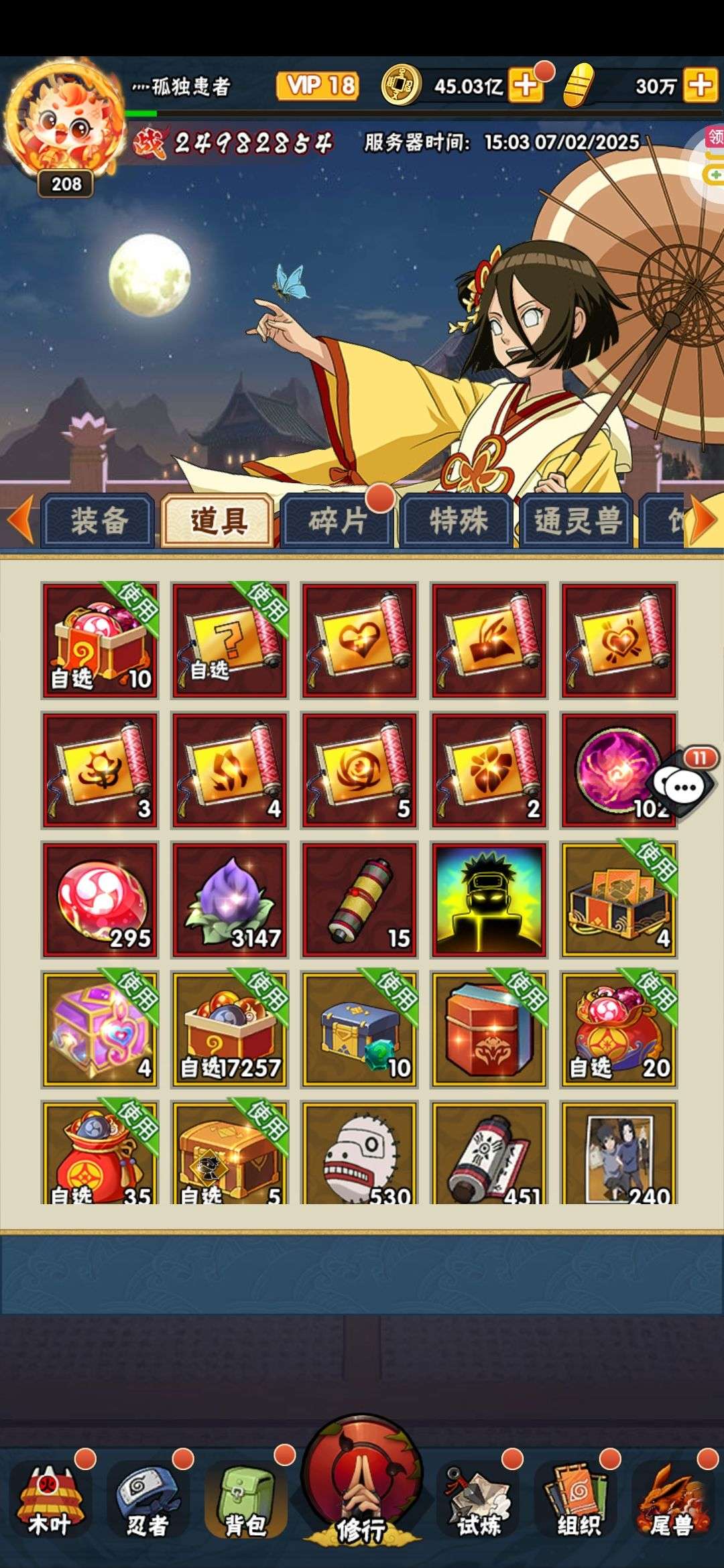Tap the plus button beside 45.03亿 coins
724x1568 pixels.
click(526, 85)
